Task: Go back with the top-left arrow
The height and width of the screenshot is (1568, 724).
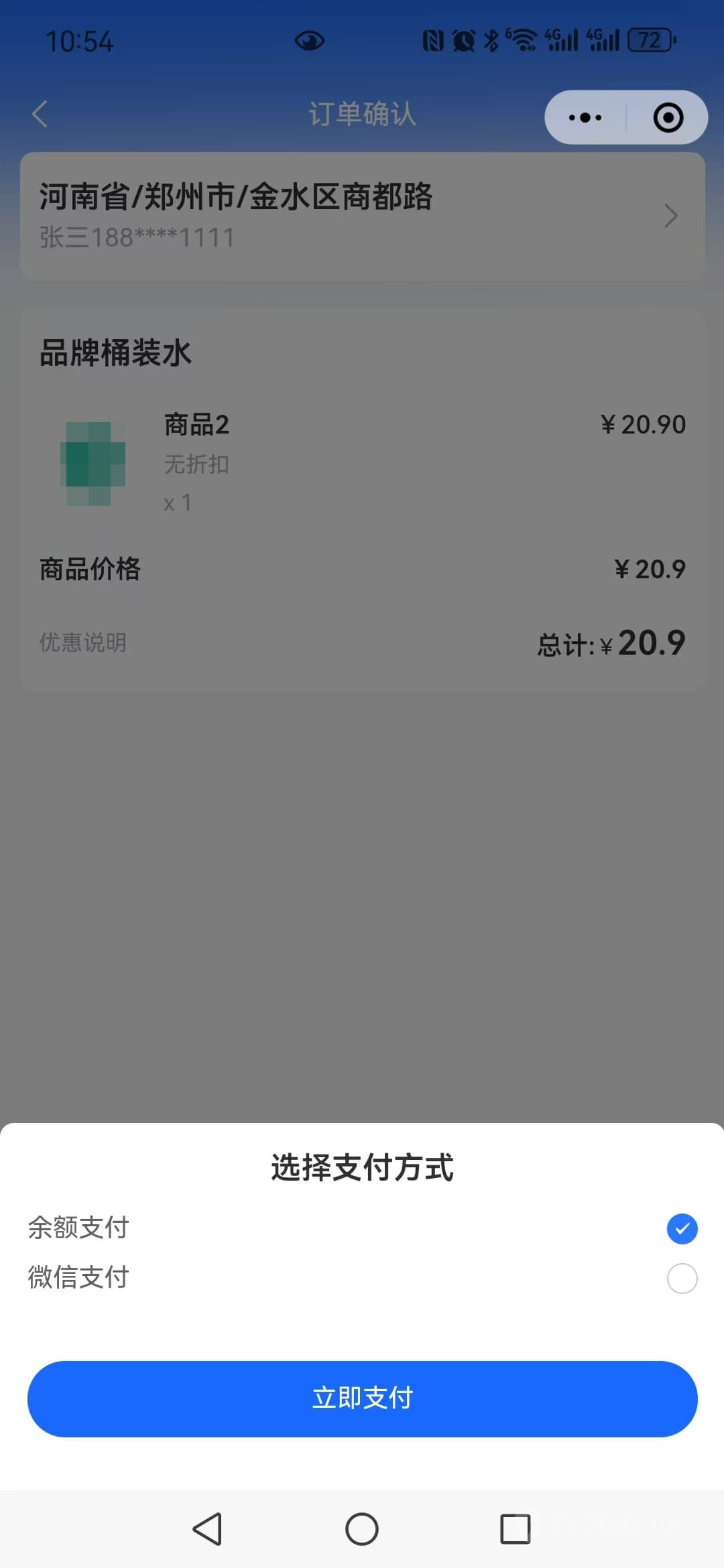Action: tap(40, 114)
